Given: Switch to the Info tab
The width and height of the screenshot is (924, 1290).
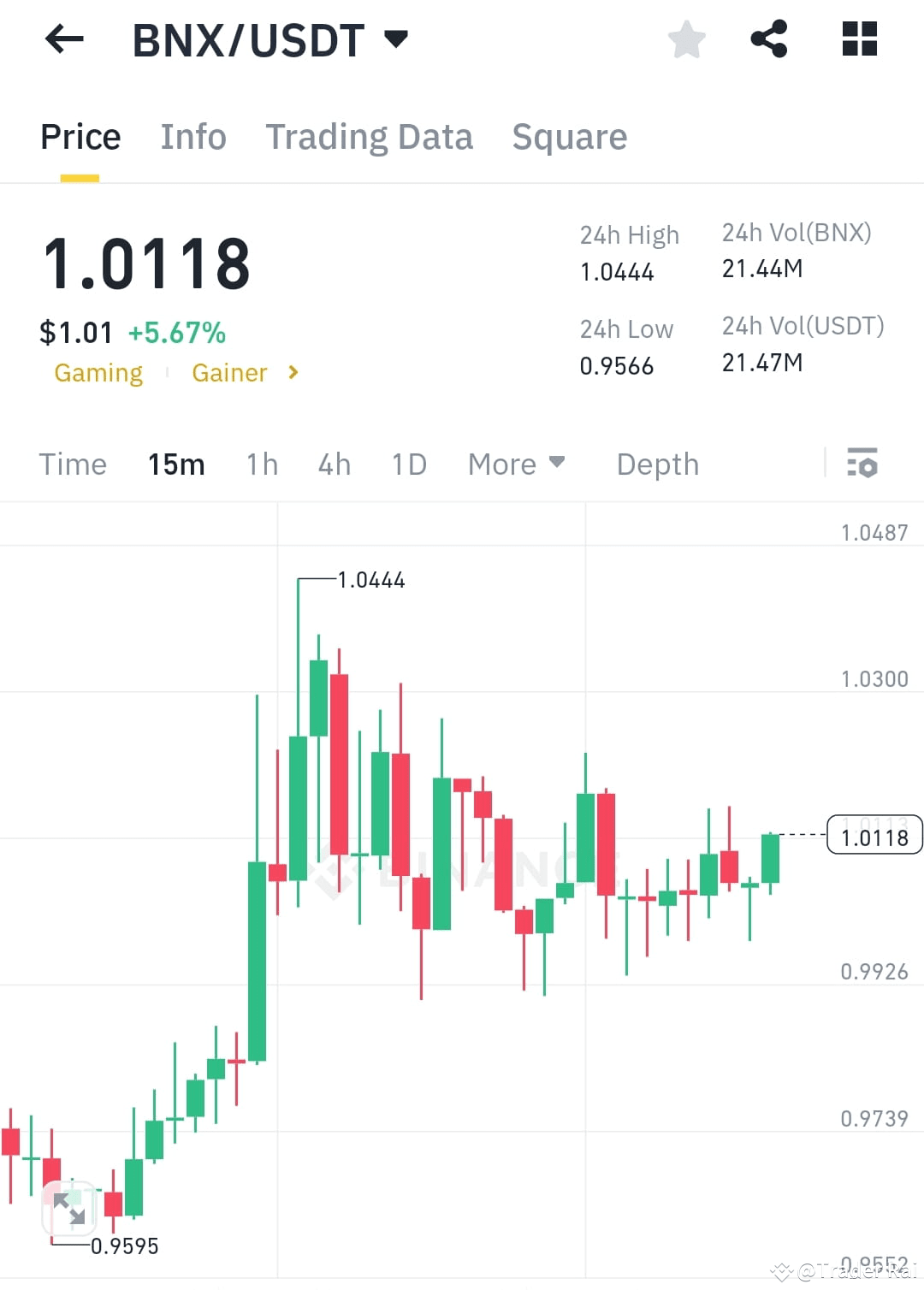Looking at the screenshot, I should click(192, 137).
